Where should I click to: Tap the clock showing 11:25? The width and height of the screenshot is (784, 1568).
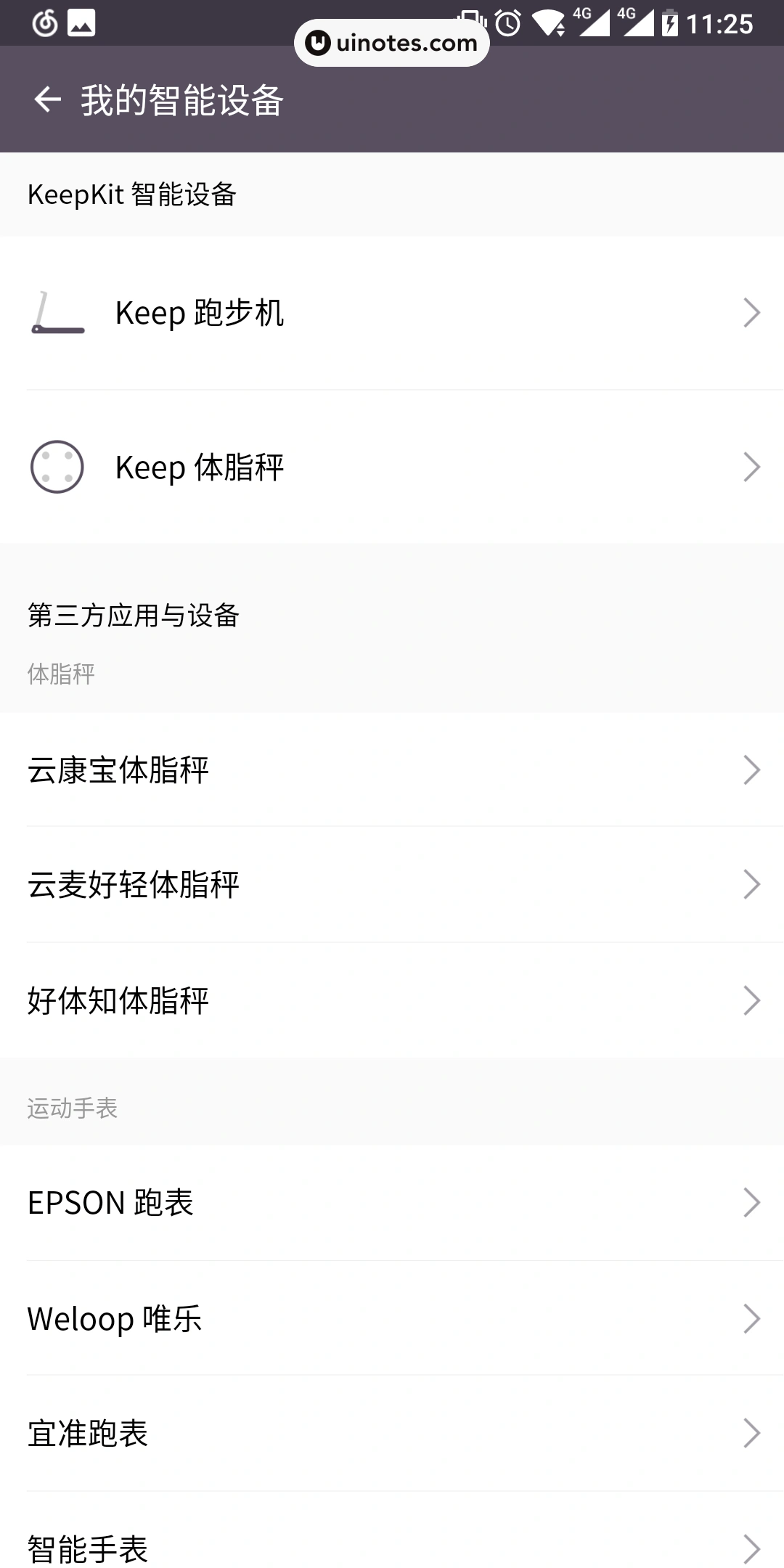pos(719,22)
